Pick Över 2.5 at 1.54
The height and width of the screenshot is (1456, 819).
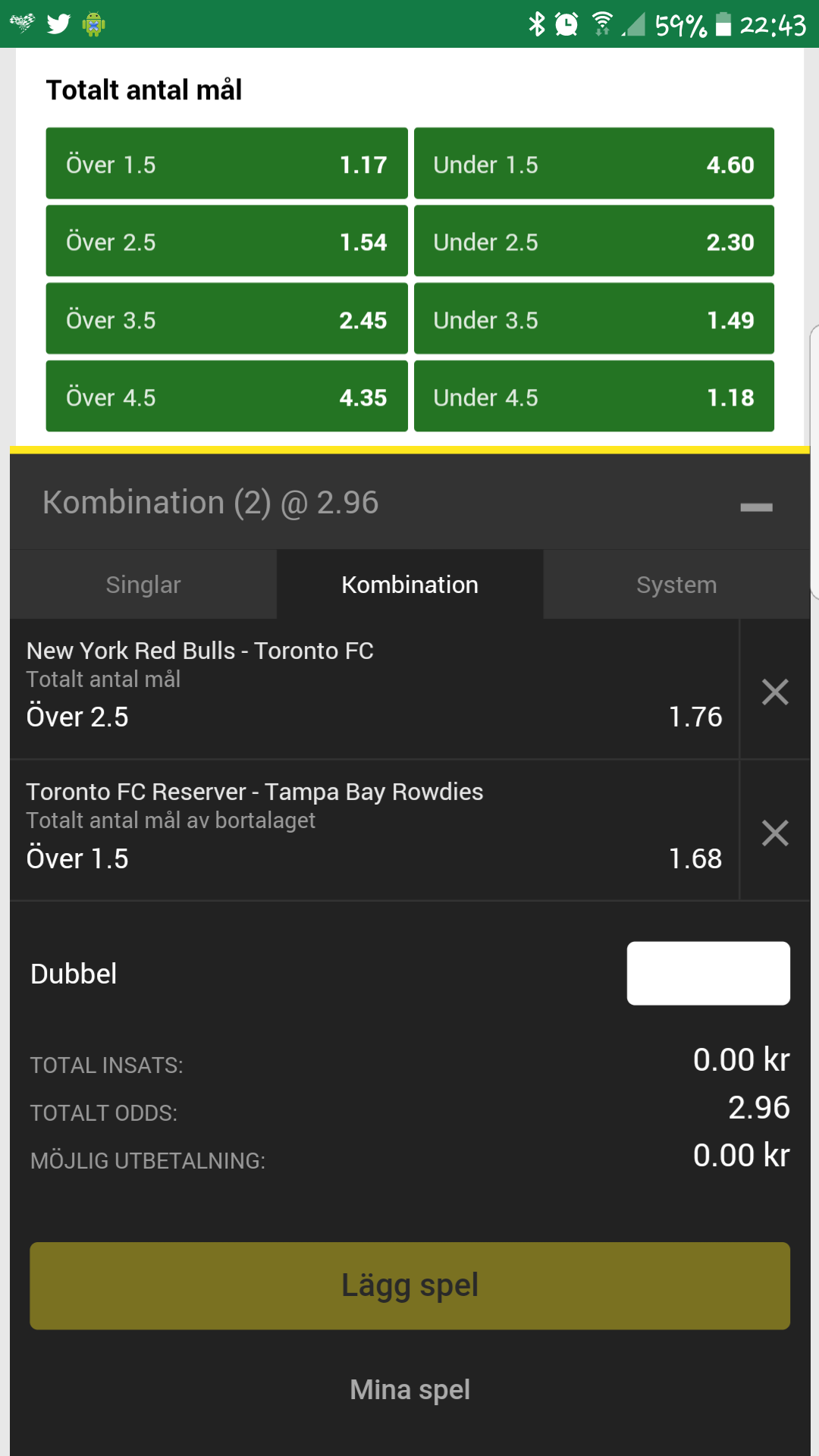coord(227,241)
